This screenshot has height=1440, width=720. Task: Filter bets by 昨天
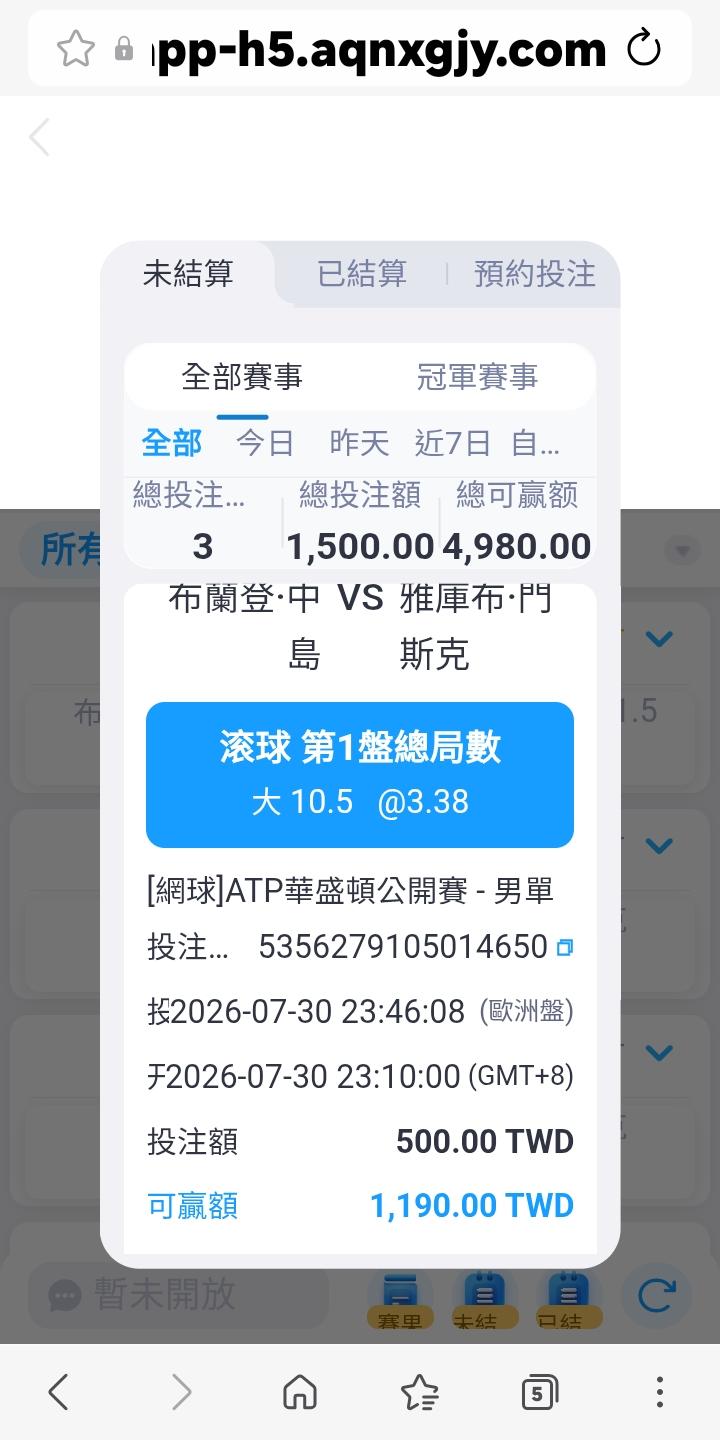(x=359, y=442)
